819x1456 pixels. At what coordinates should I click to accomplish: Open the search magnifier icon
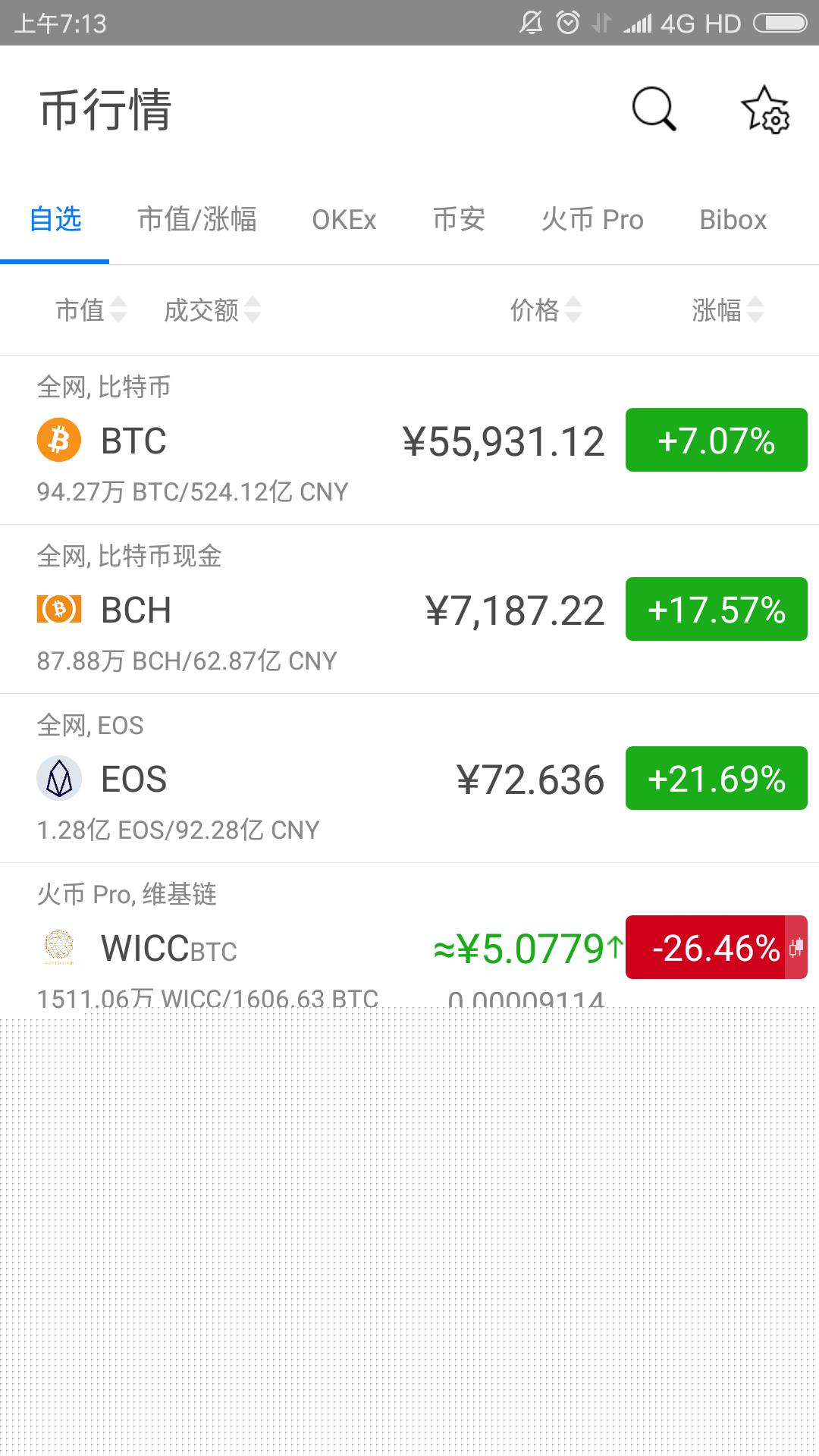[x=654, y=109]
